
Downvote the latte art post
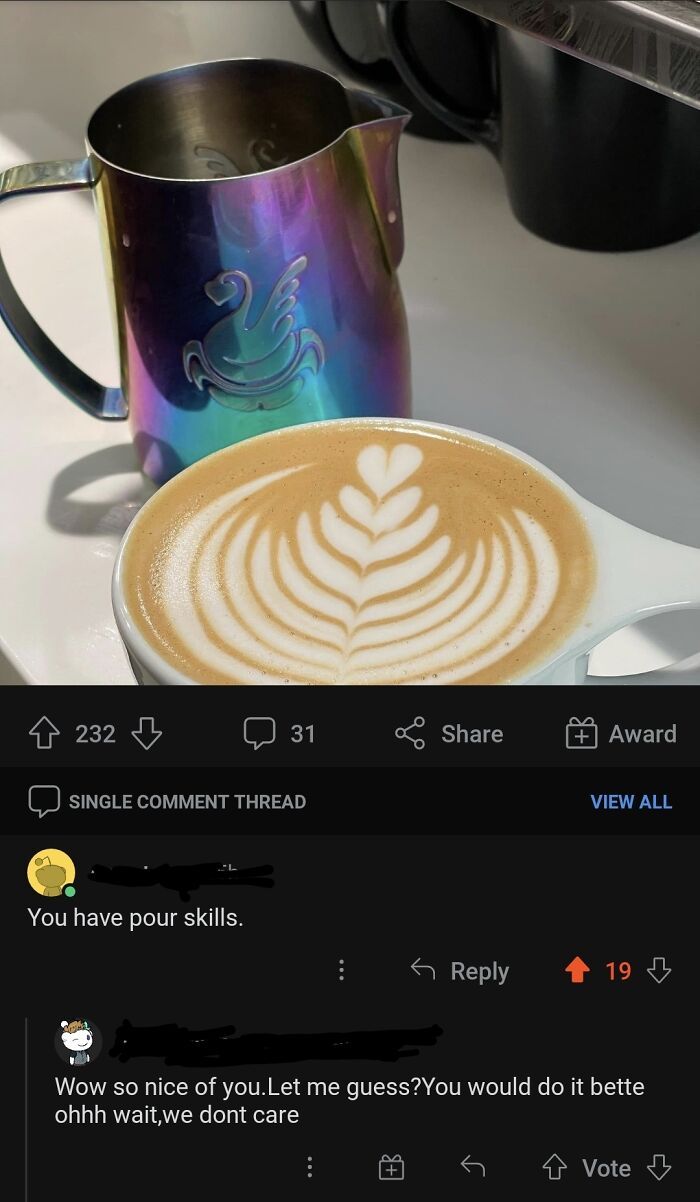point(146,734)
